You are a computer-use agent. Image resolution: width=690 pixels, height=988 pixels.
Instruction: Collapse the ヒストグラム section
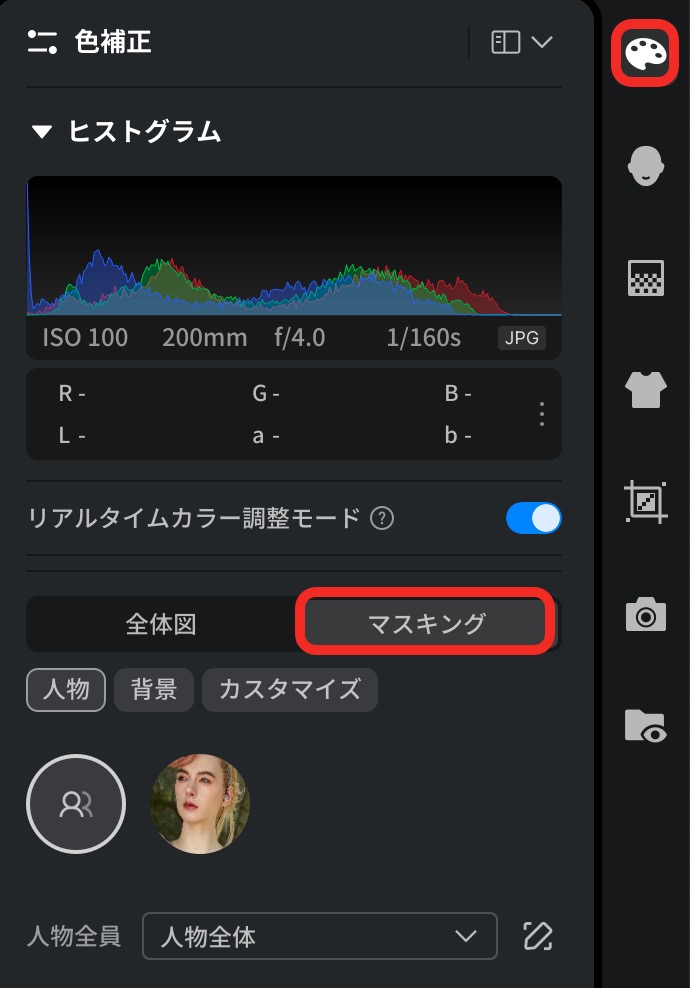pos(41,132)
